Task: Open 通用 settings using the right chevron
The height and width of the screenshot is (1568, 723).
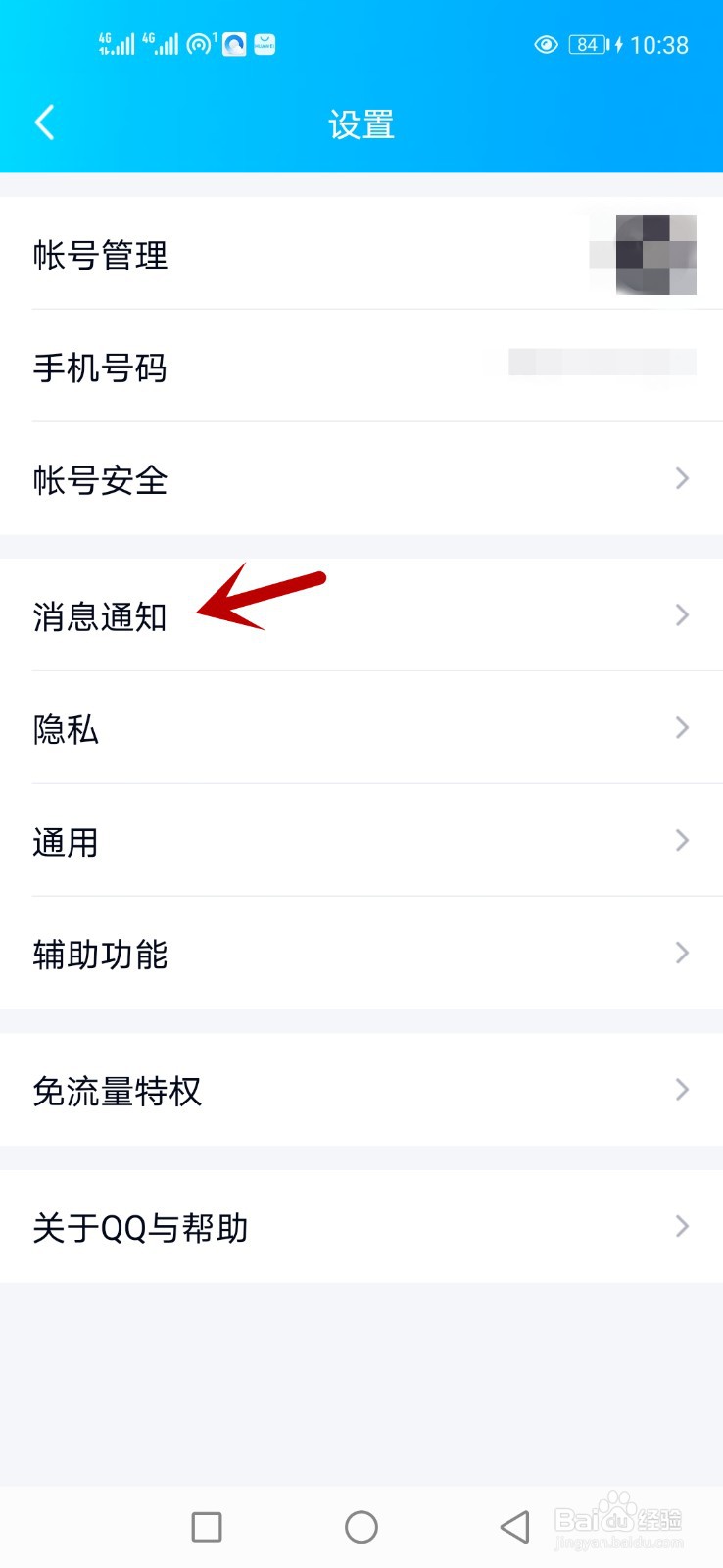Action: pos(681,840)
